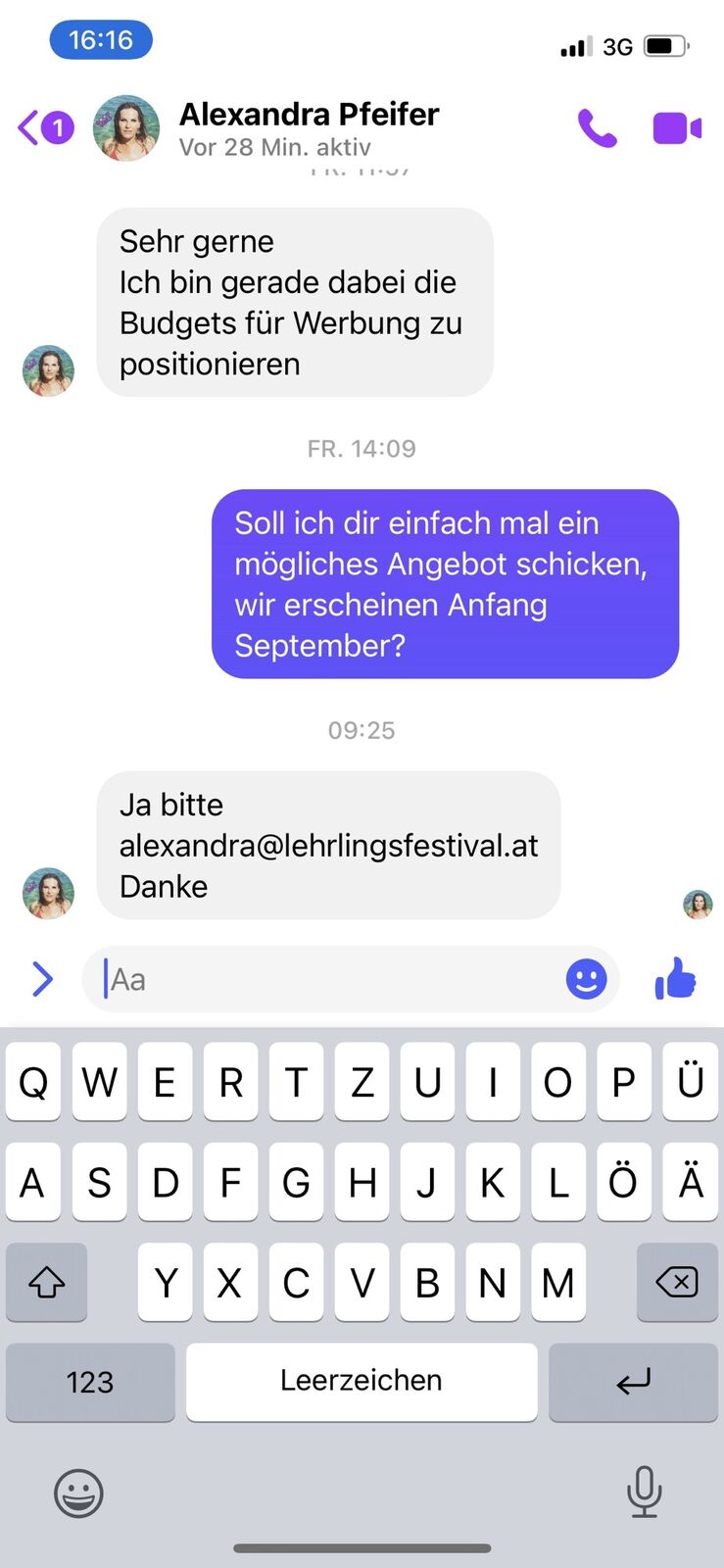Viewport: 724px width, 1568px height.
Task: Send a thumbs-up like
Action: 675,978
